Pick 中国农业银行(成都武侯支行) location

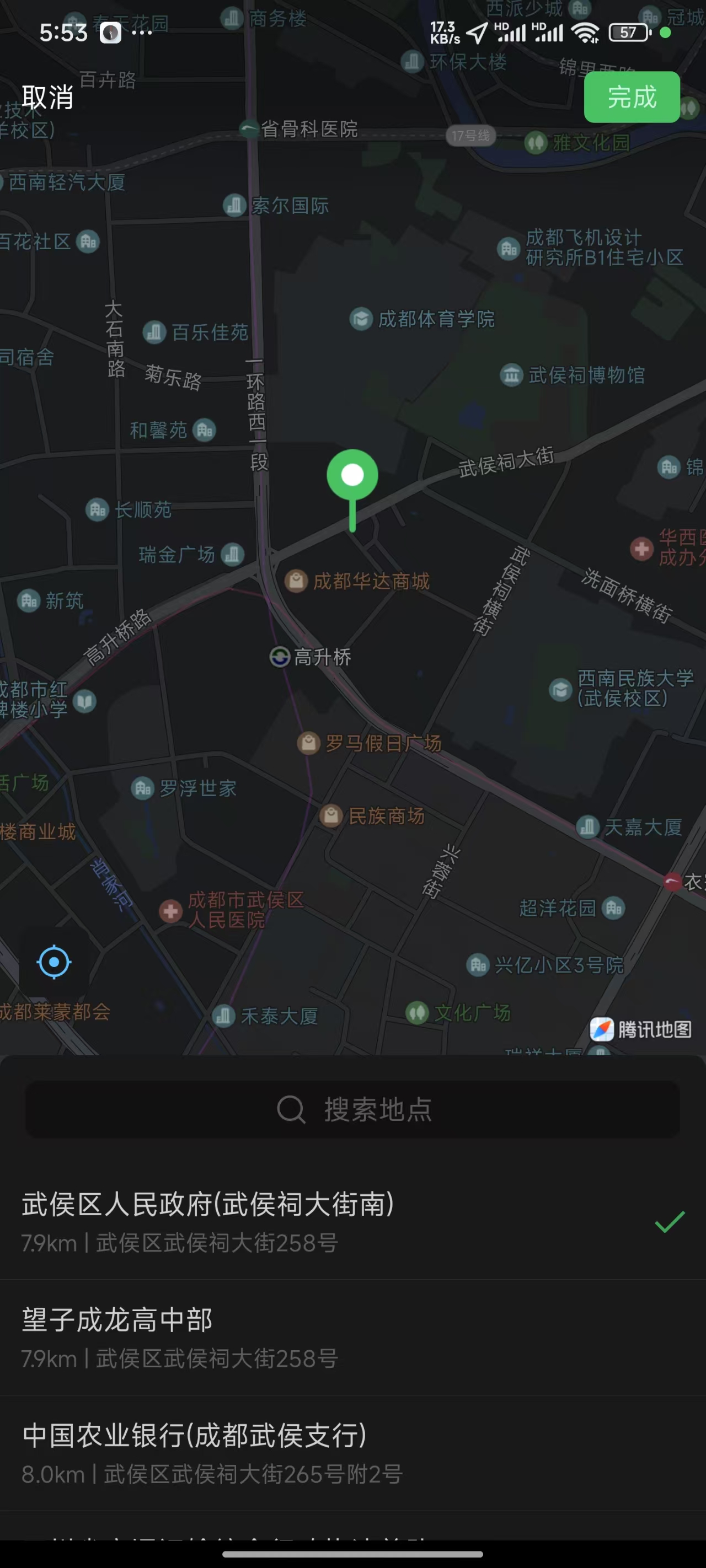(352, 1453)
